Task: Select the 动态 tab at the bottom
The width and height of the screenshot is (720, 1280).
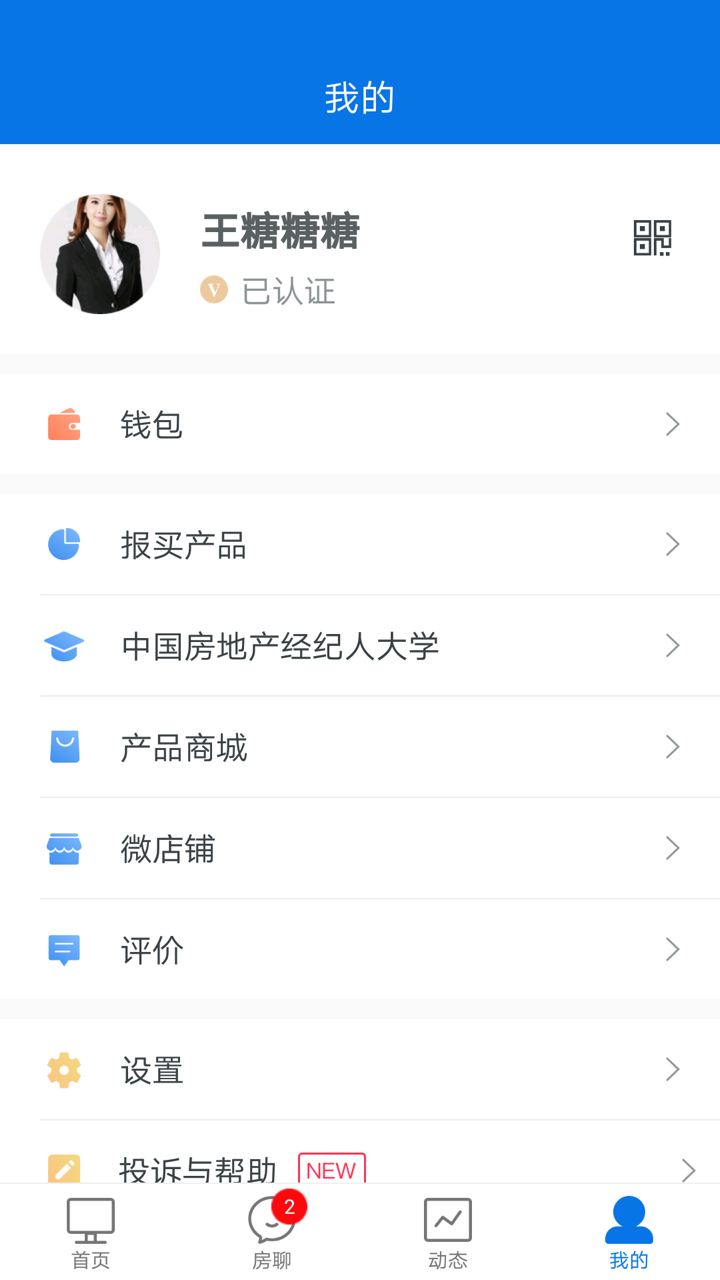Action: tap(448, 1232)
